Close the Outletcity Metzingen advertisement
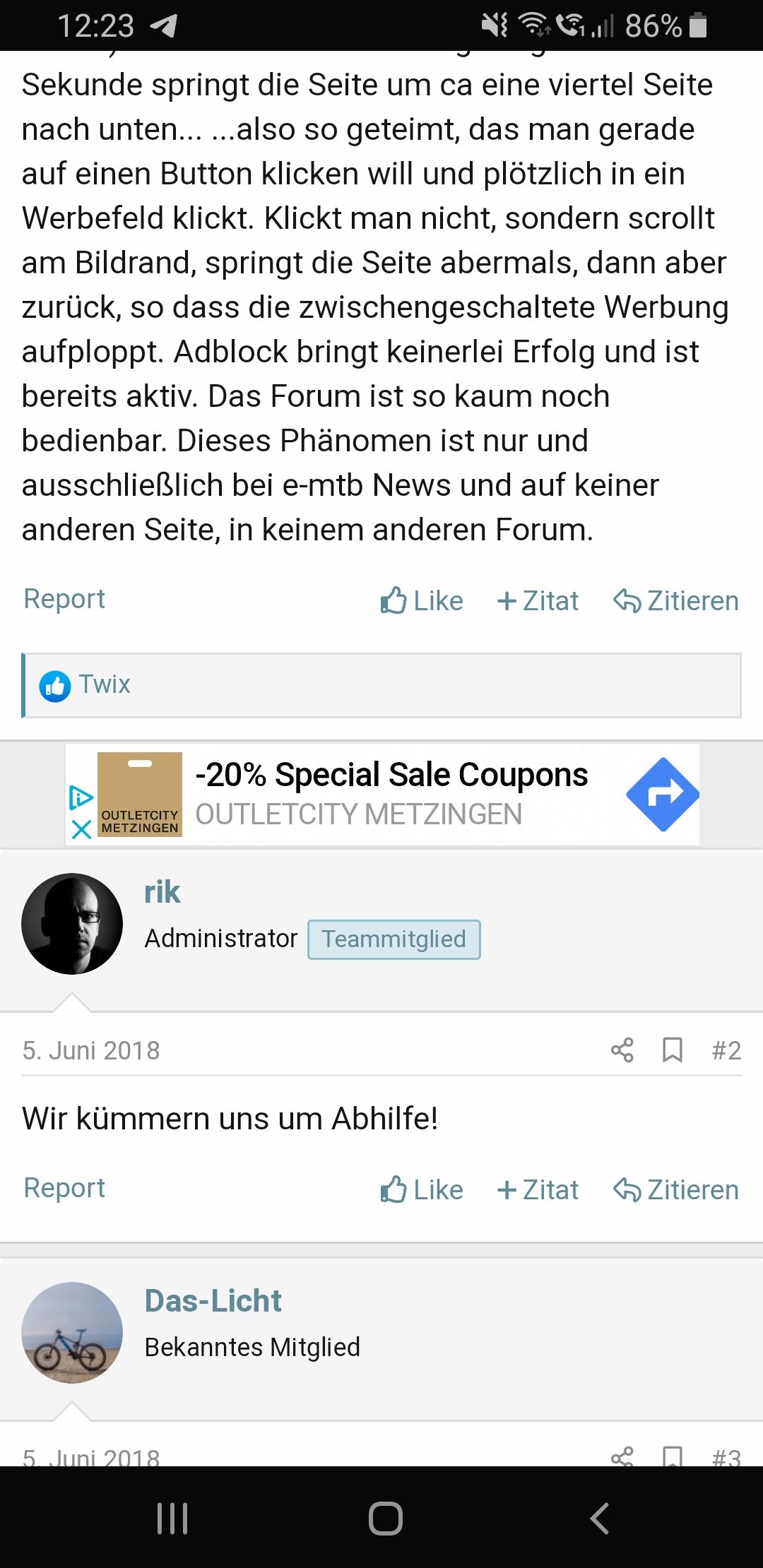 click(81, 829)
